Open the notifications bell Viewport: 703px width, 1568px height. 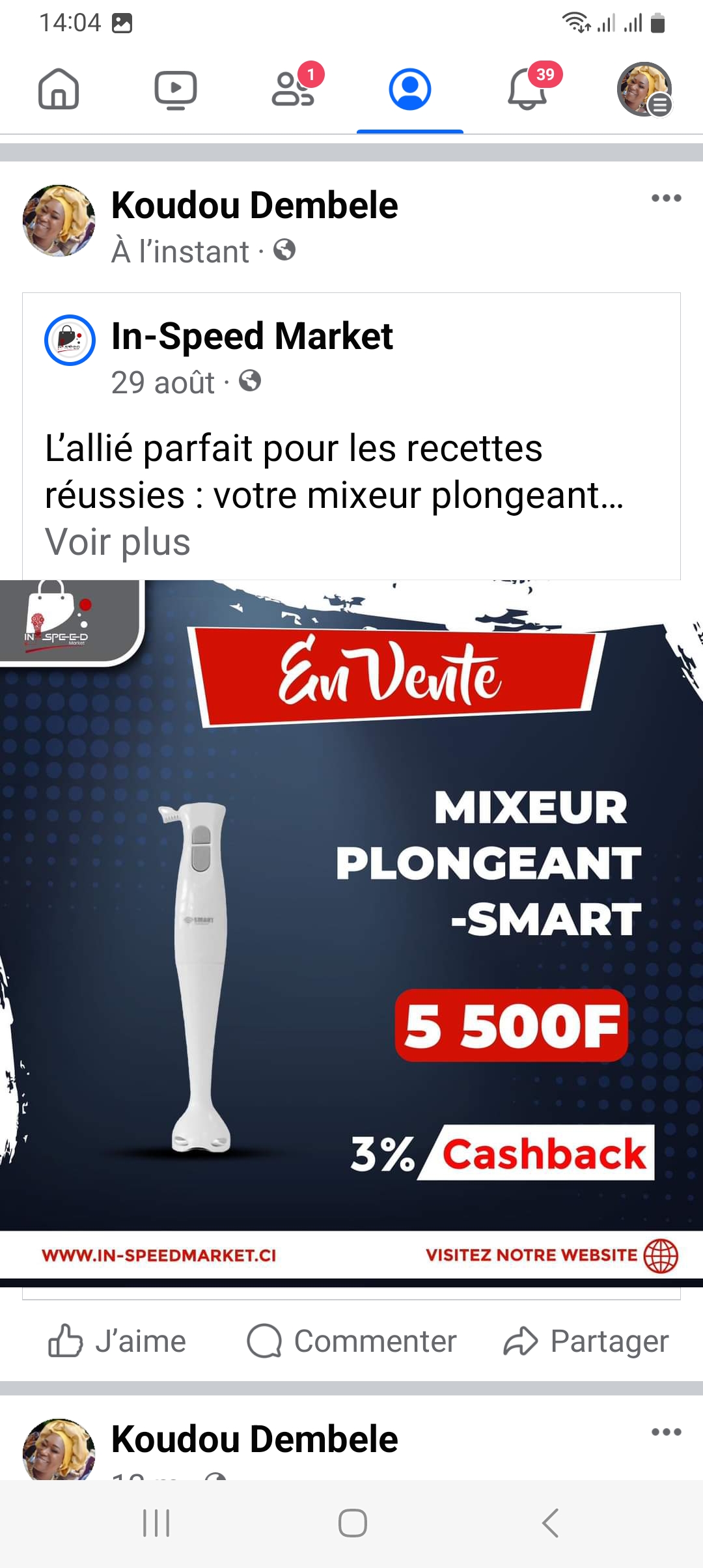[x=527, y=89]
